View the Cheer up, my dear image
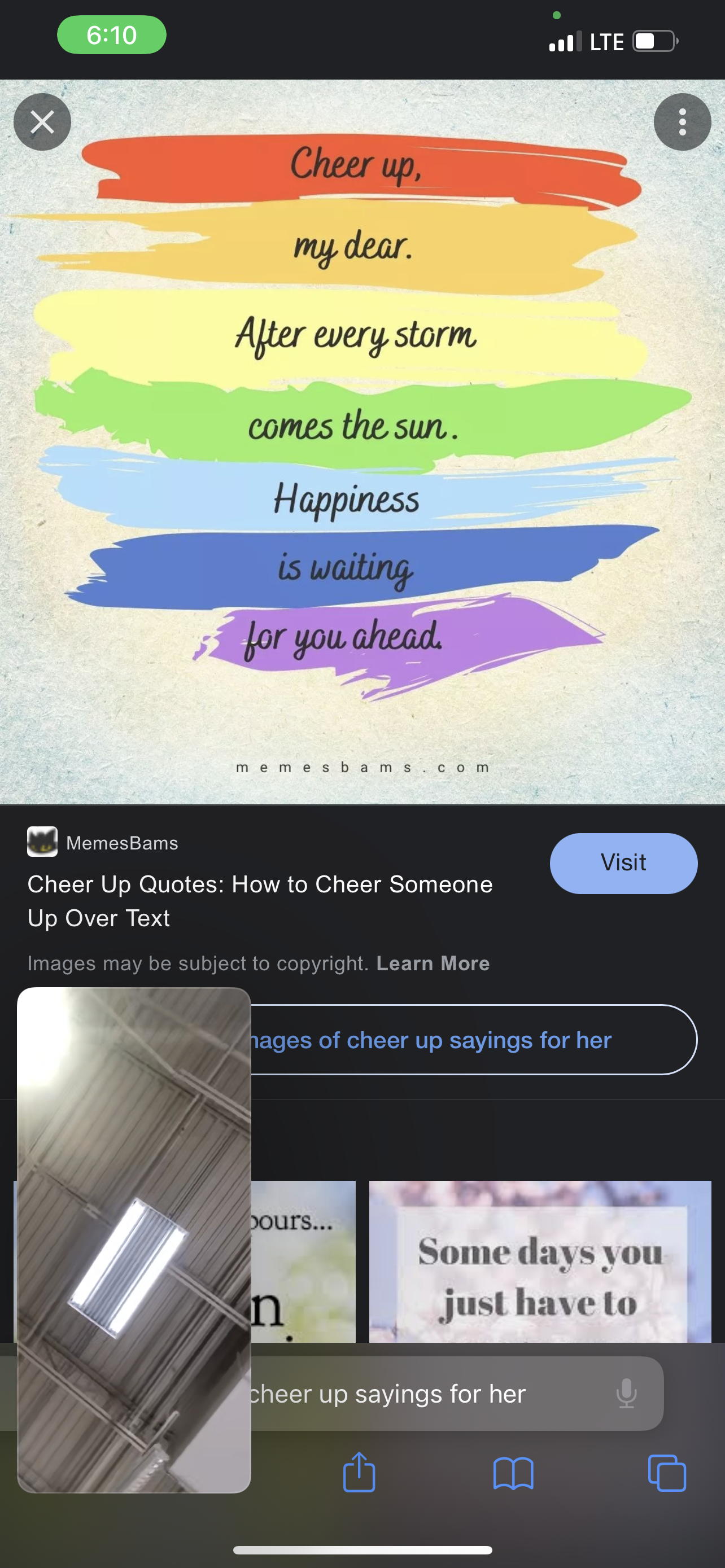Viewport: 725px width, 1568px height. pyautogui.click(x=362, y=441)
